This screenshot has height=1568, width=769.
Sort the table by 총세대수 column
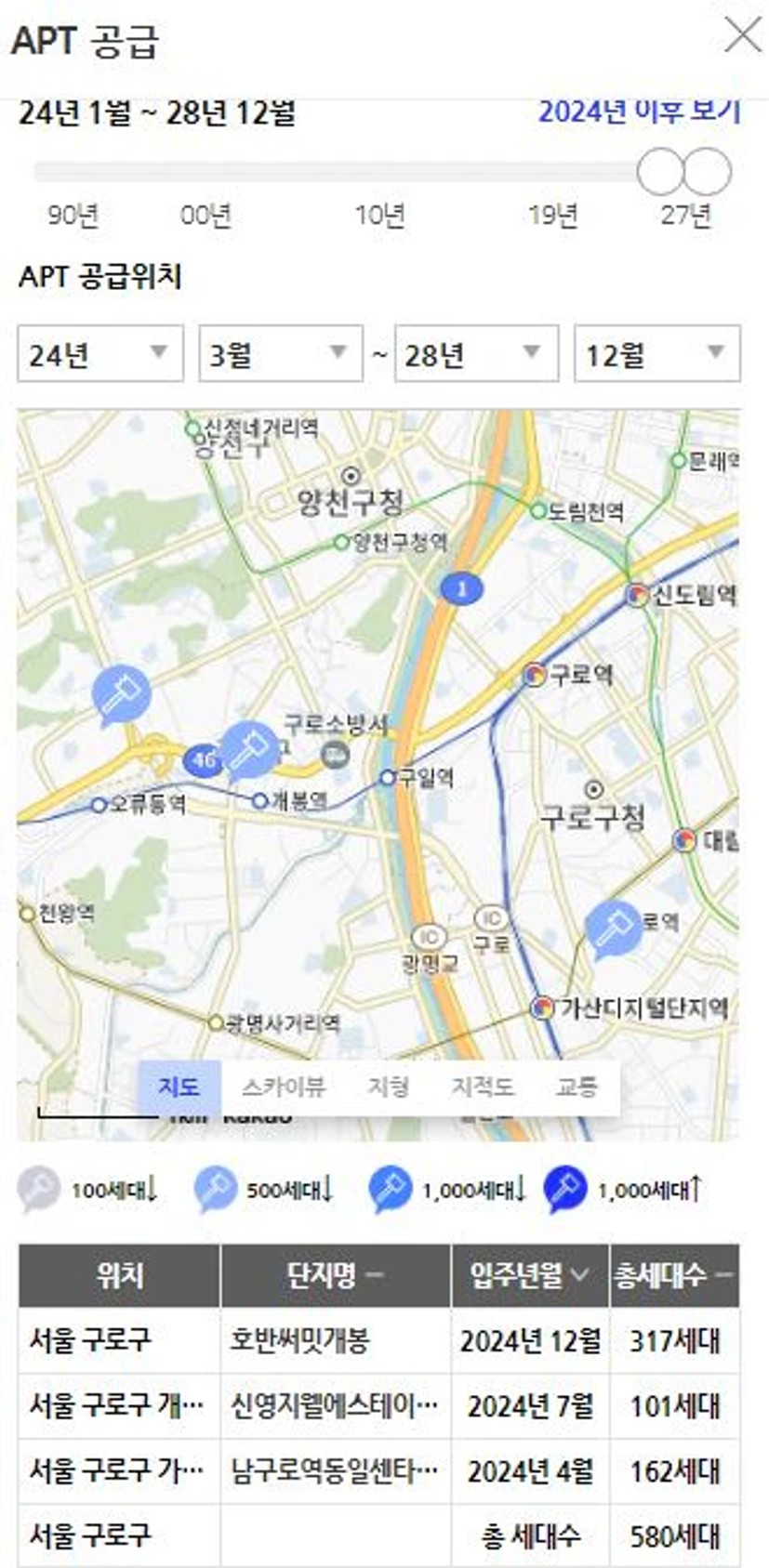pyautogui.click(x=674, y=1275)
